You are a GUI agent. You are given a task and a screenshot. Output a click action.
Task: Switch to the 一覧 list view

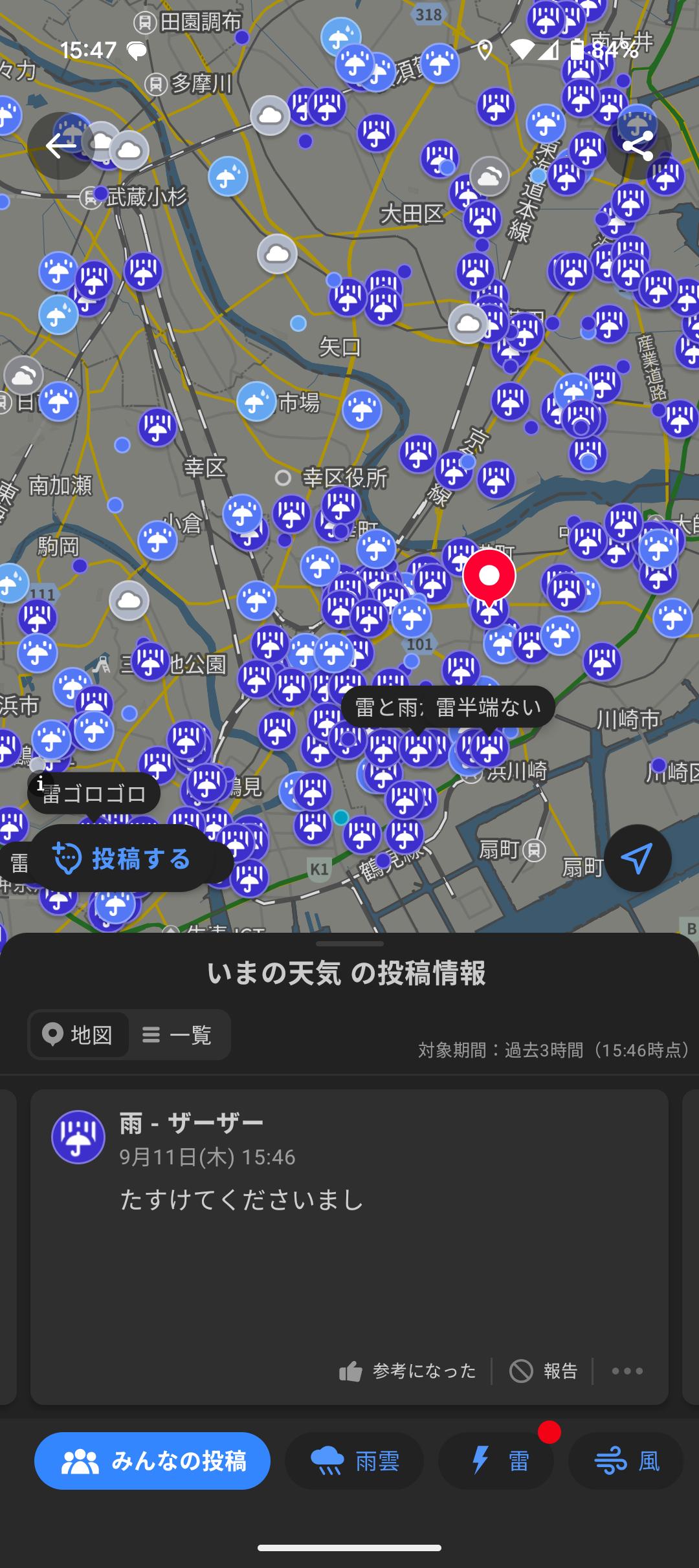[178, 1035]
